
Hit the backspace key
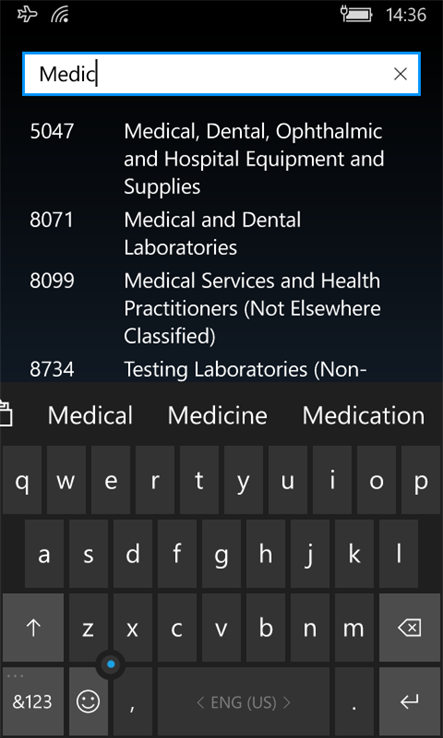point(410,627)
